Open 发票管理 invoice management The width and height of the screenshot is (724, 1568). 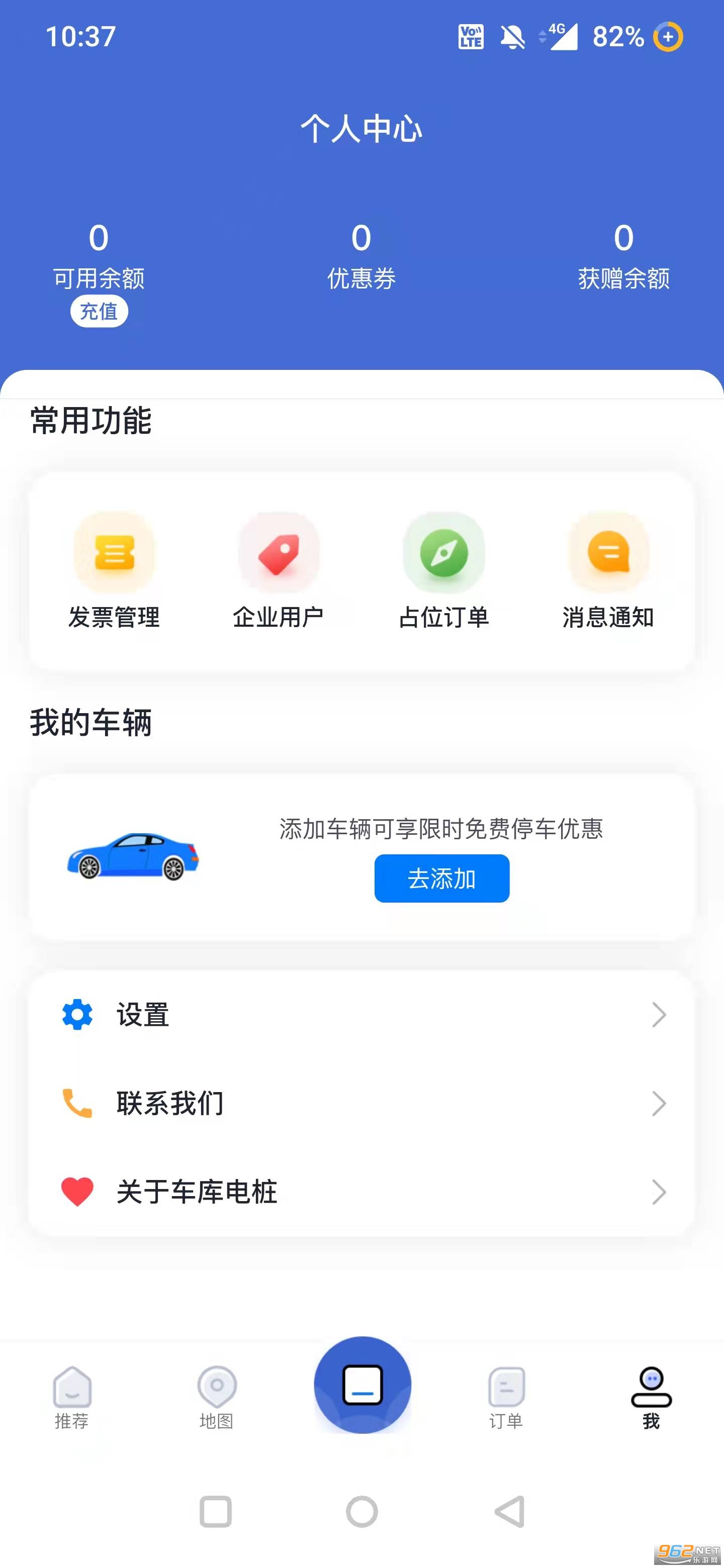click(114, 570)
